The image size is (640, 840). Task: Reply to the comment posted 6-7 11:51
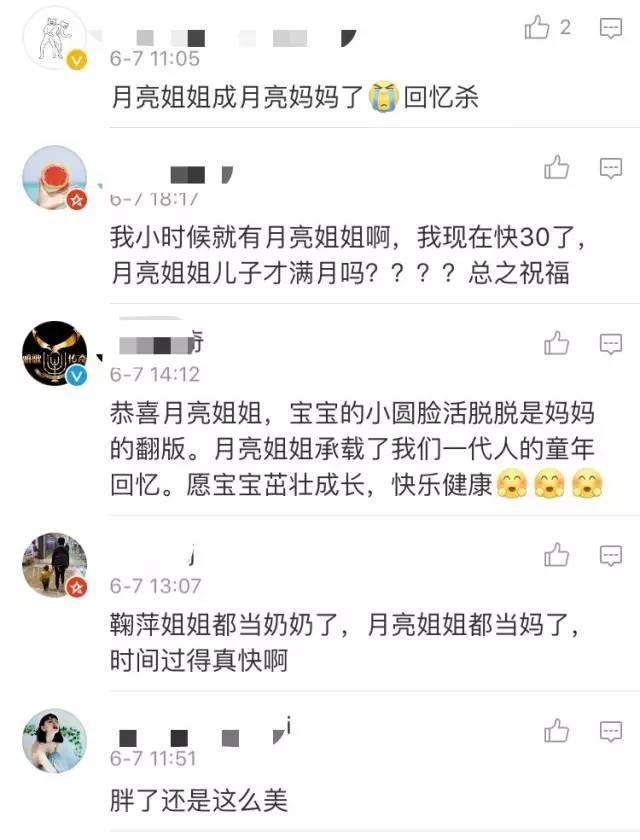[610, 731]
